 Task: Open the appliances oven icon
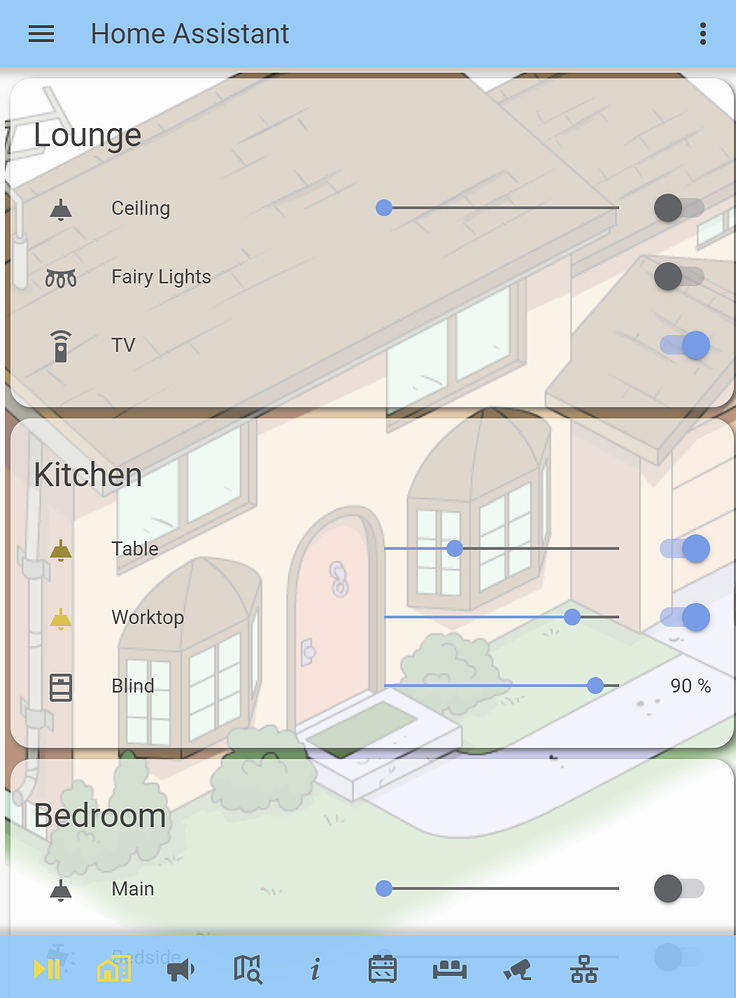pyautogui.click(x=382, y=969)
